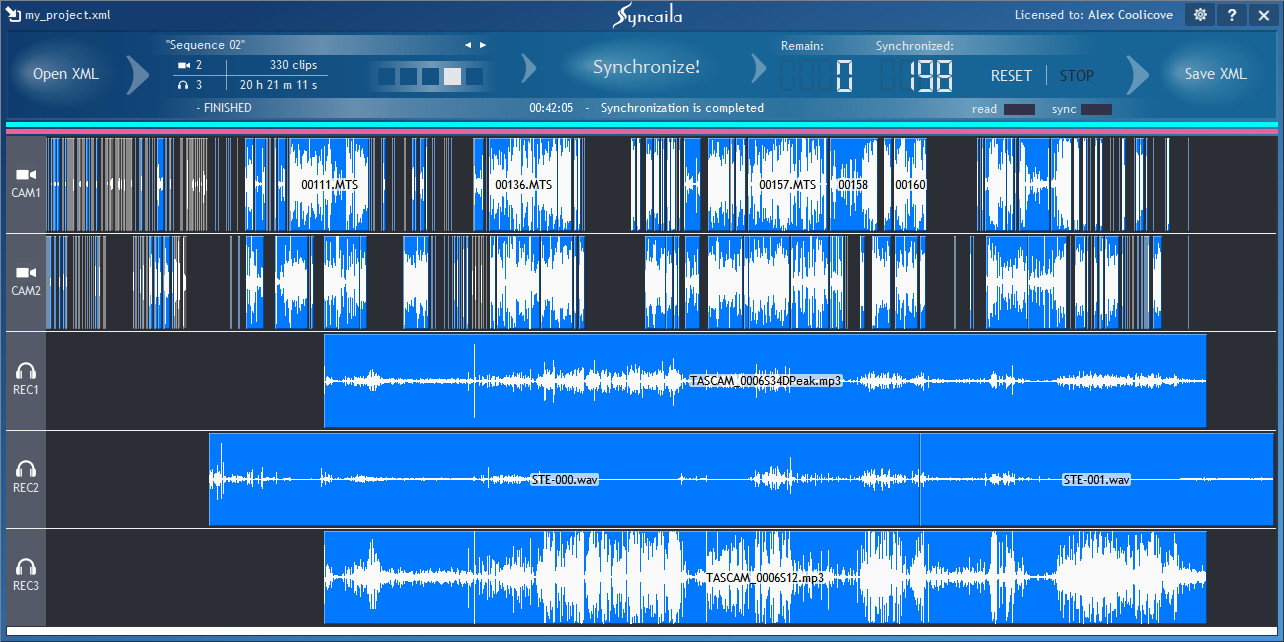Go to the next sequence arrow
This screenshot has width=1284, height=642.
coord(483,45)
